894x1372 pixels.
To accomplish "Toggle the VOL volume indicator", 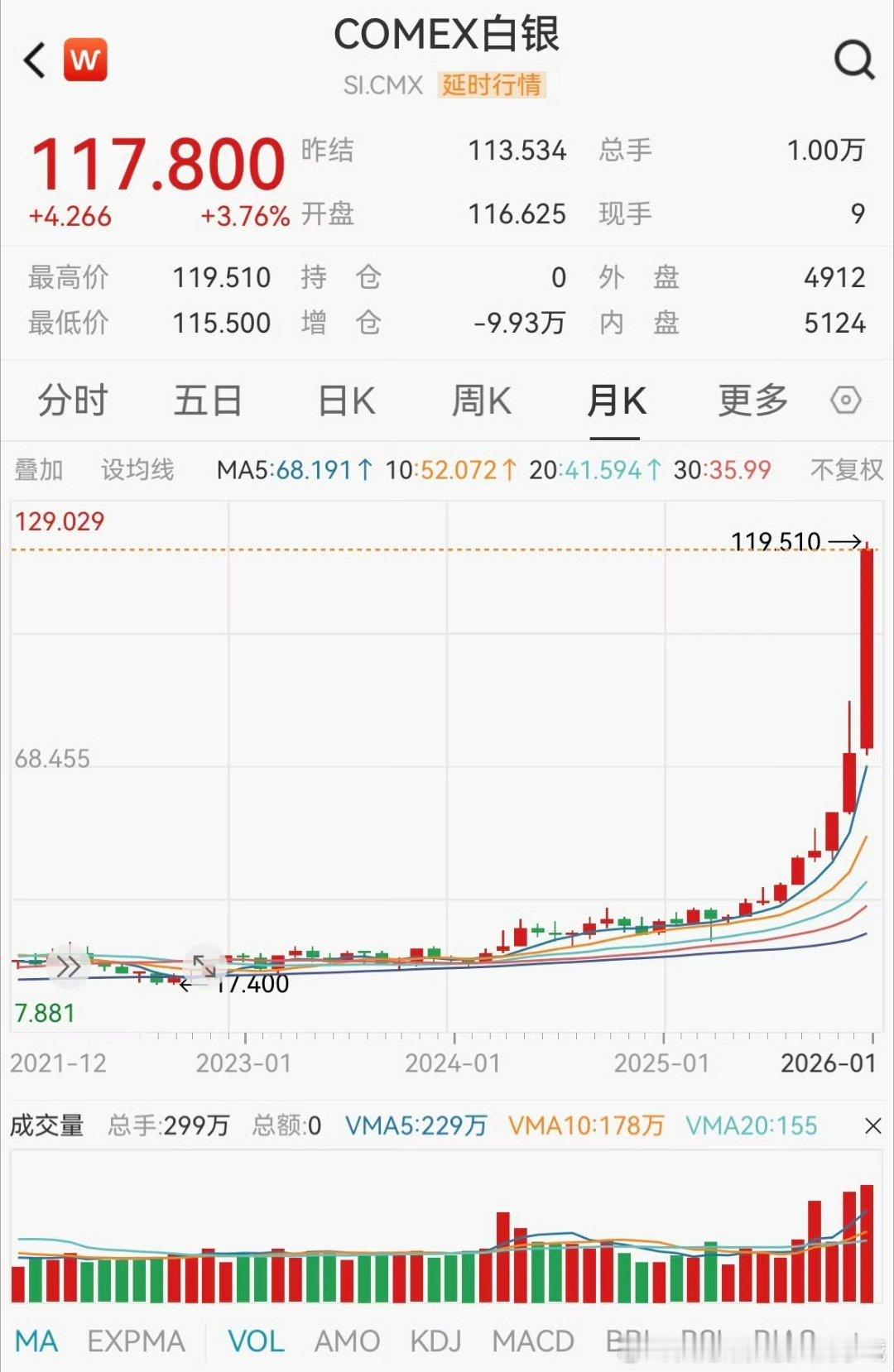I will click(x=257, y=1340).
